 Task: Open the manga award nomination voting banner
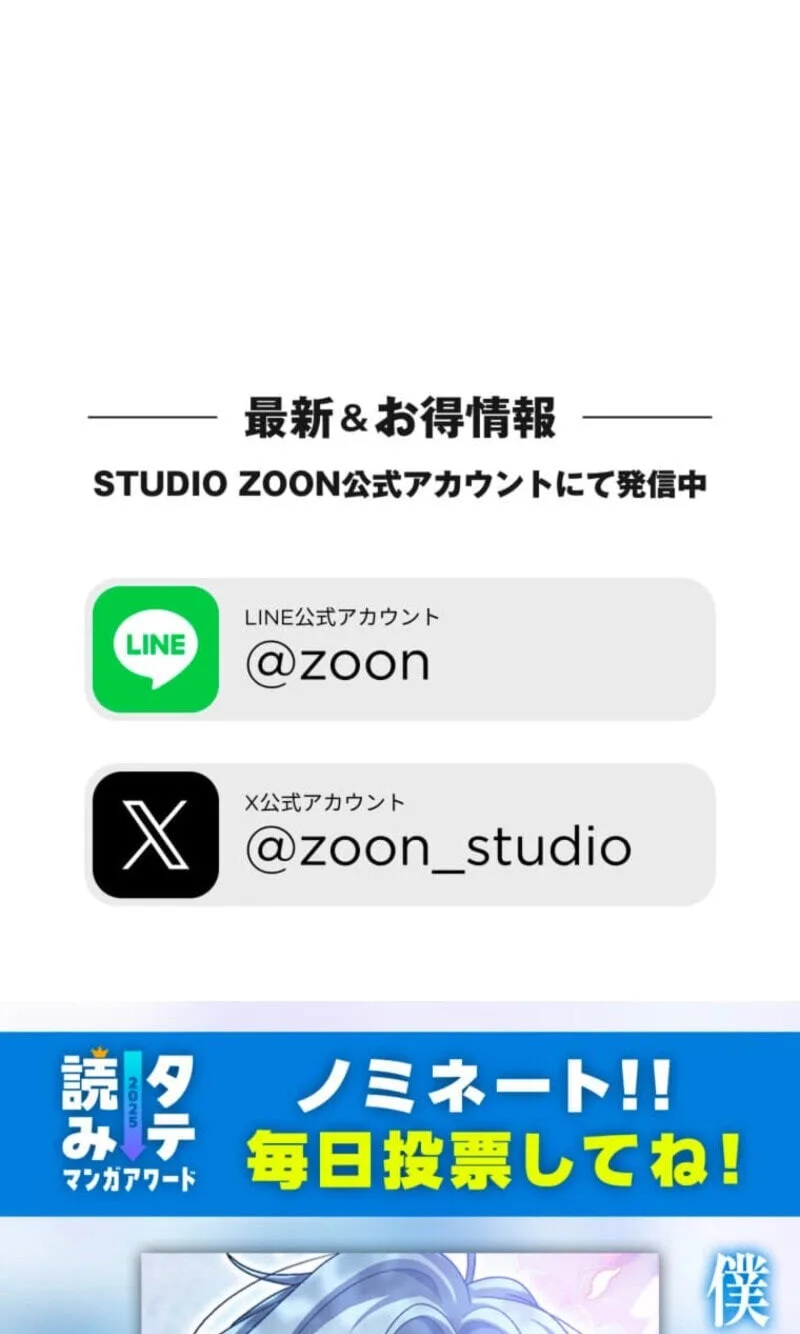(400, 1124)
